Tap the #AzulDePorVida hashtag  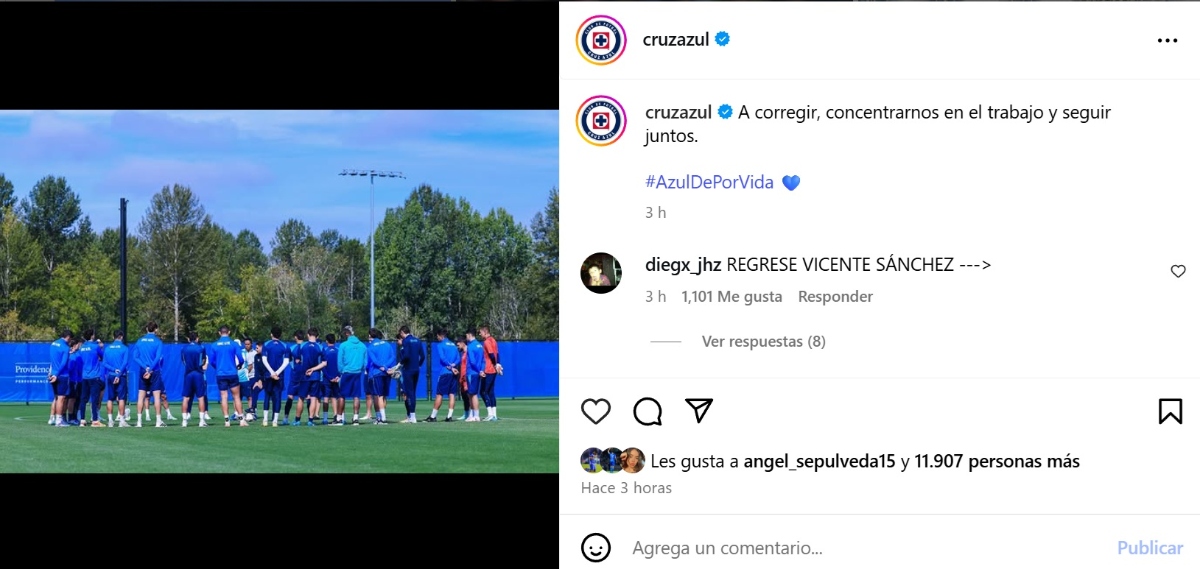709,183
